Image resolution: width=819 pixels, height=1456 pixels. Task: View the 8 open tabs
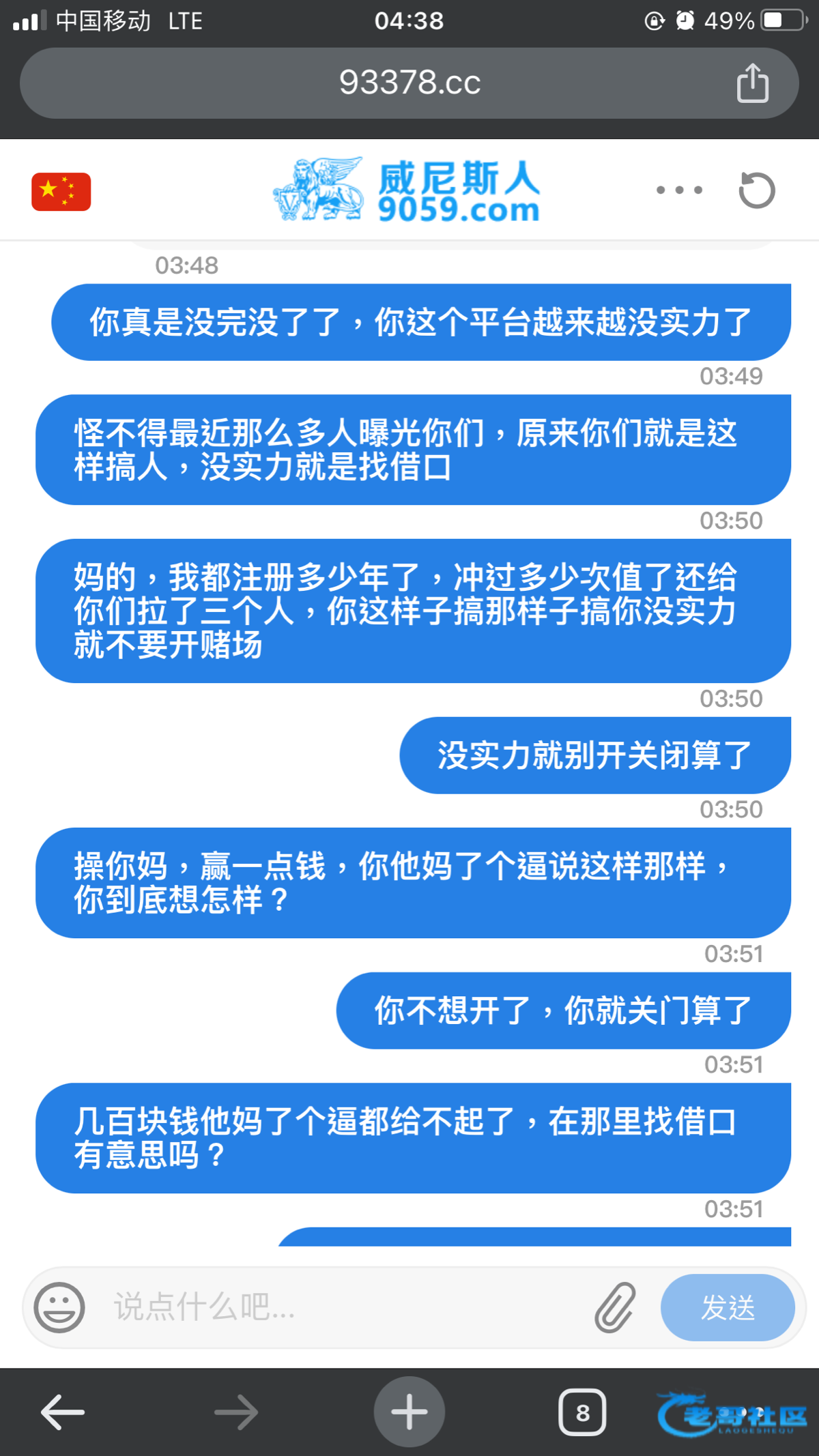click(x=582, y=1412)
